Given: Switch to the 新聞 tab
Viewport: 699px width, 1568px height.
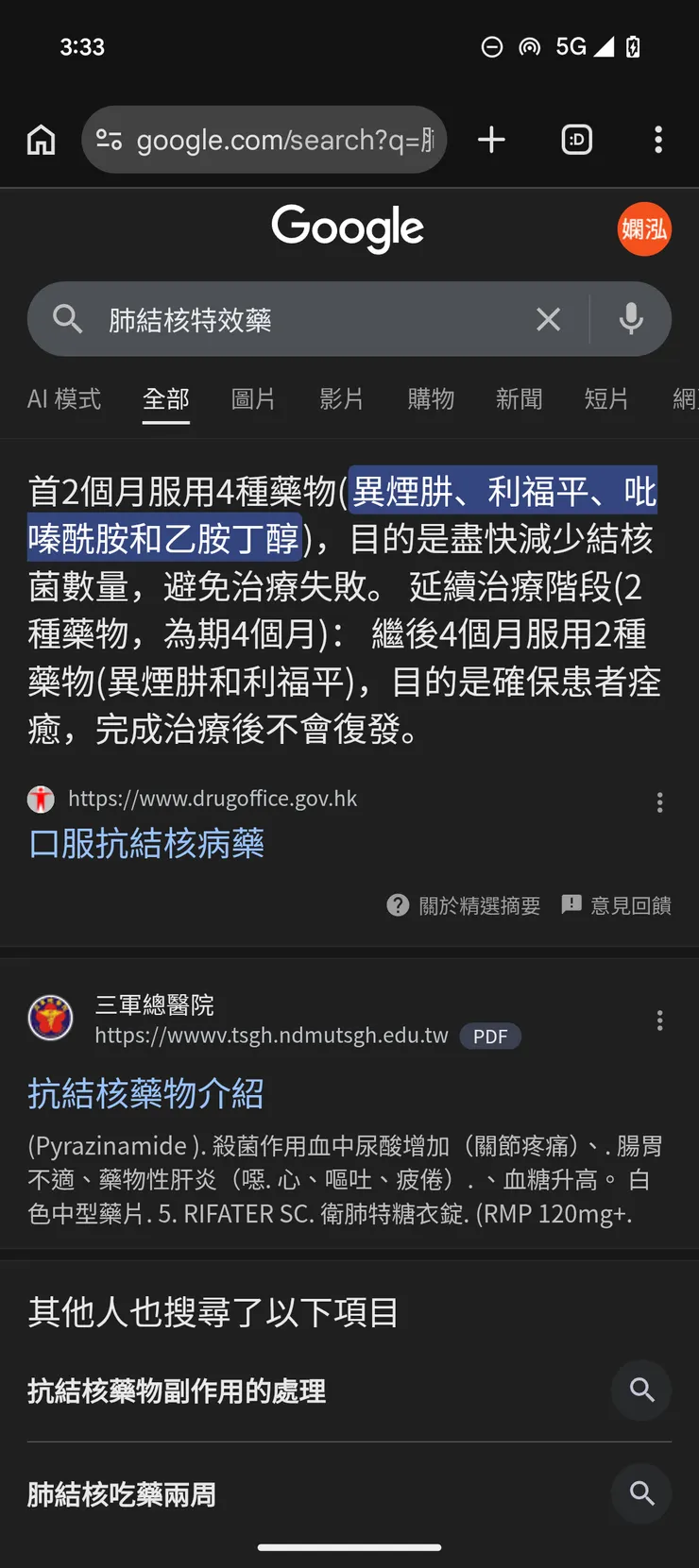Looking at the screenshot, I should pyautogui.click(x=519, y=399).
